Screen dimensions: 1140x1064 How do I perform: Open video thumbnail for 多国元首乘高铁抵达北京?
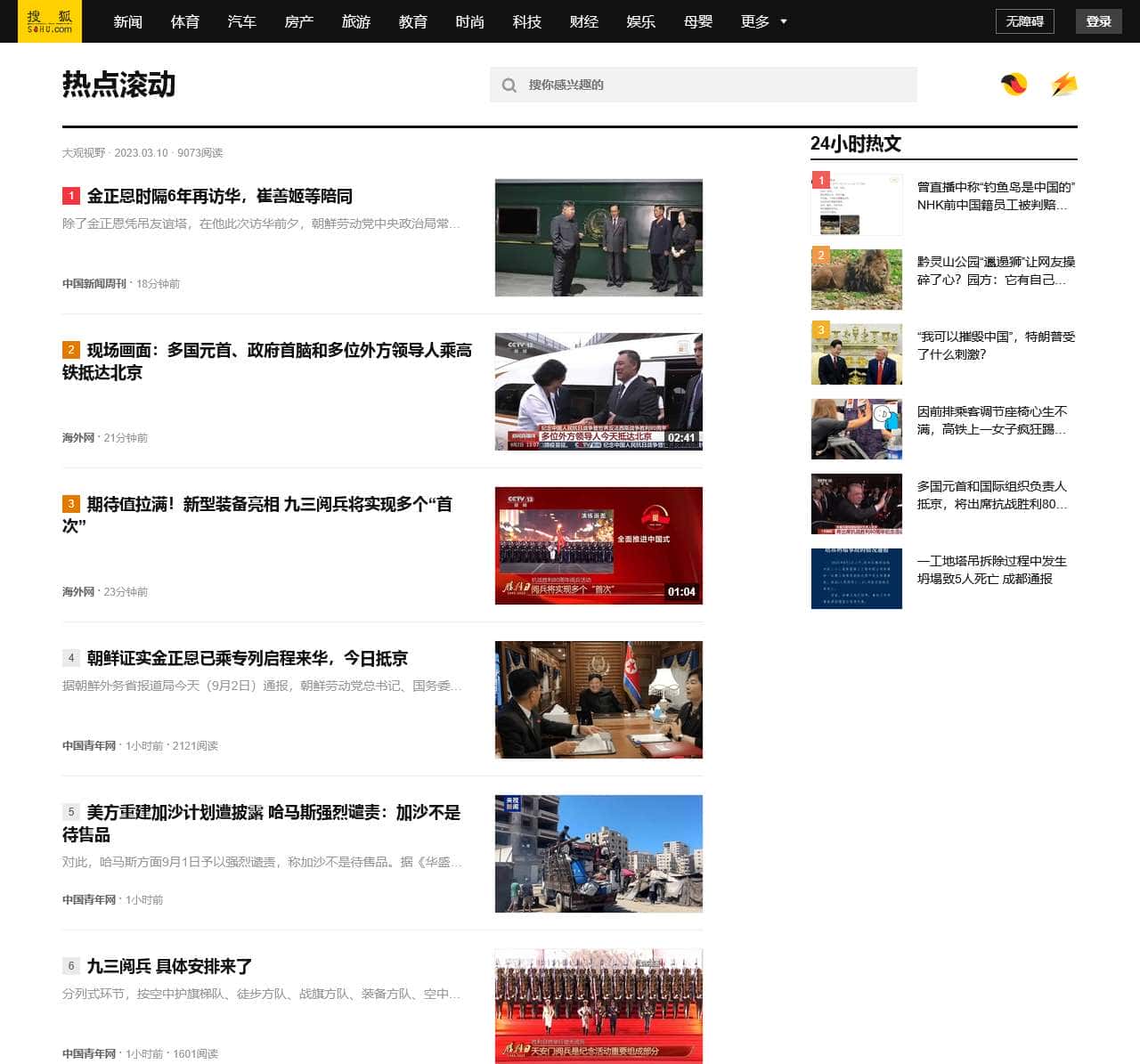coord(598,392)
